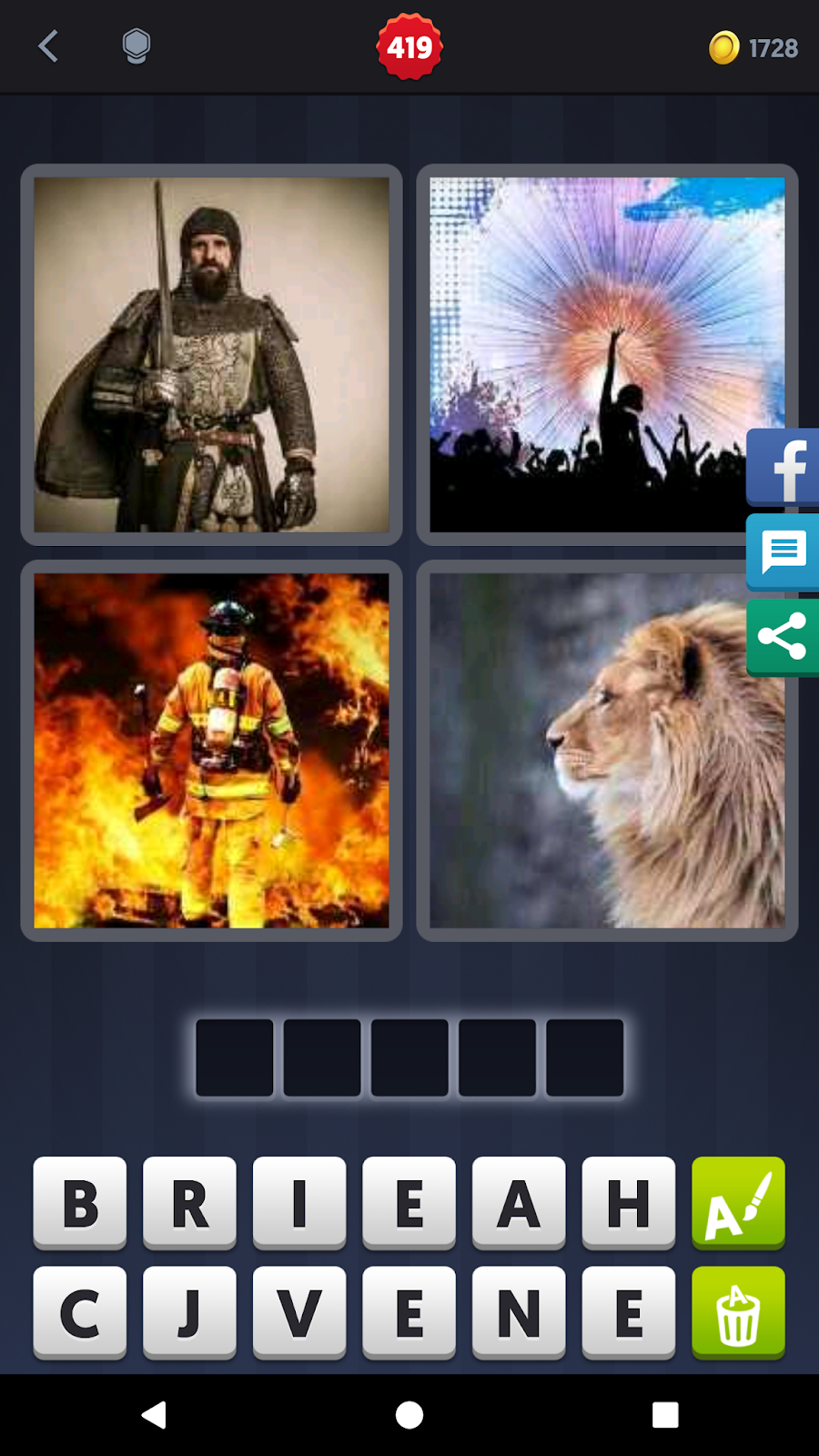This screenshot has width=819, height=1456.
Task: Tap the letter J tile
Action: pyautogui.click(x=189, y=1313)
